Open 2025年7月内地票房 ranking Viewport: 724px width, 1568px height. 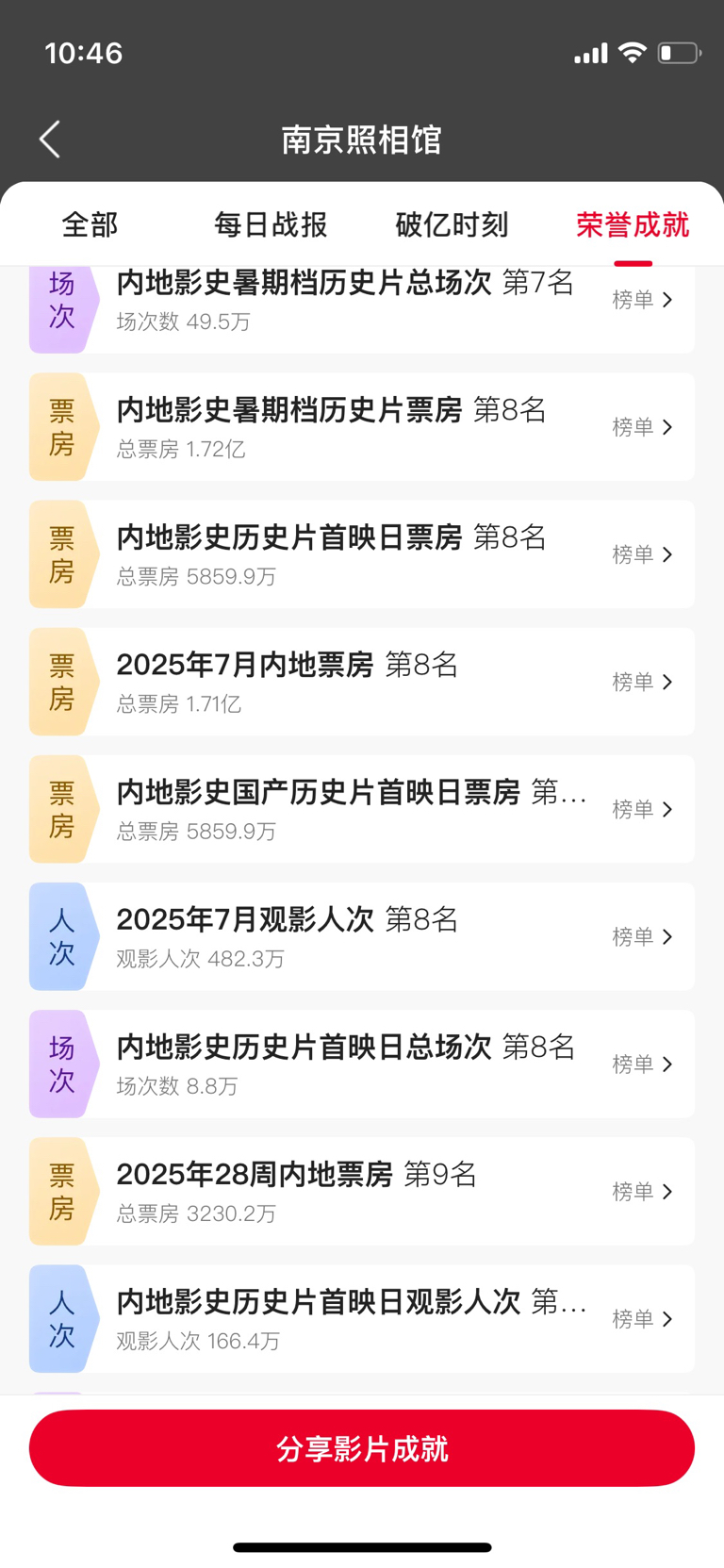click(x=362, y=681)
